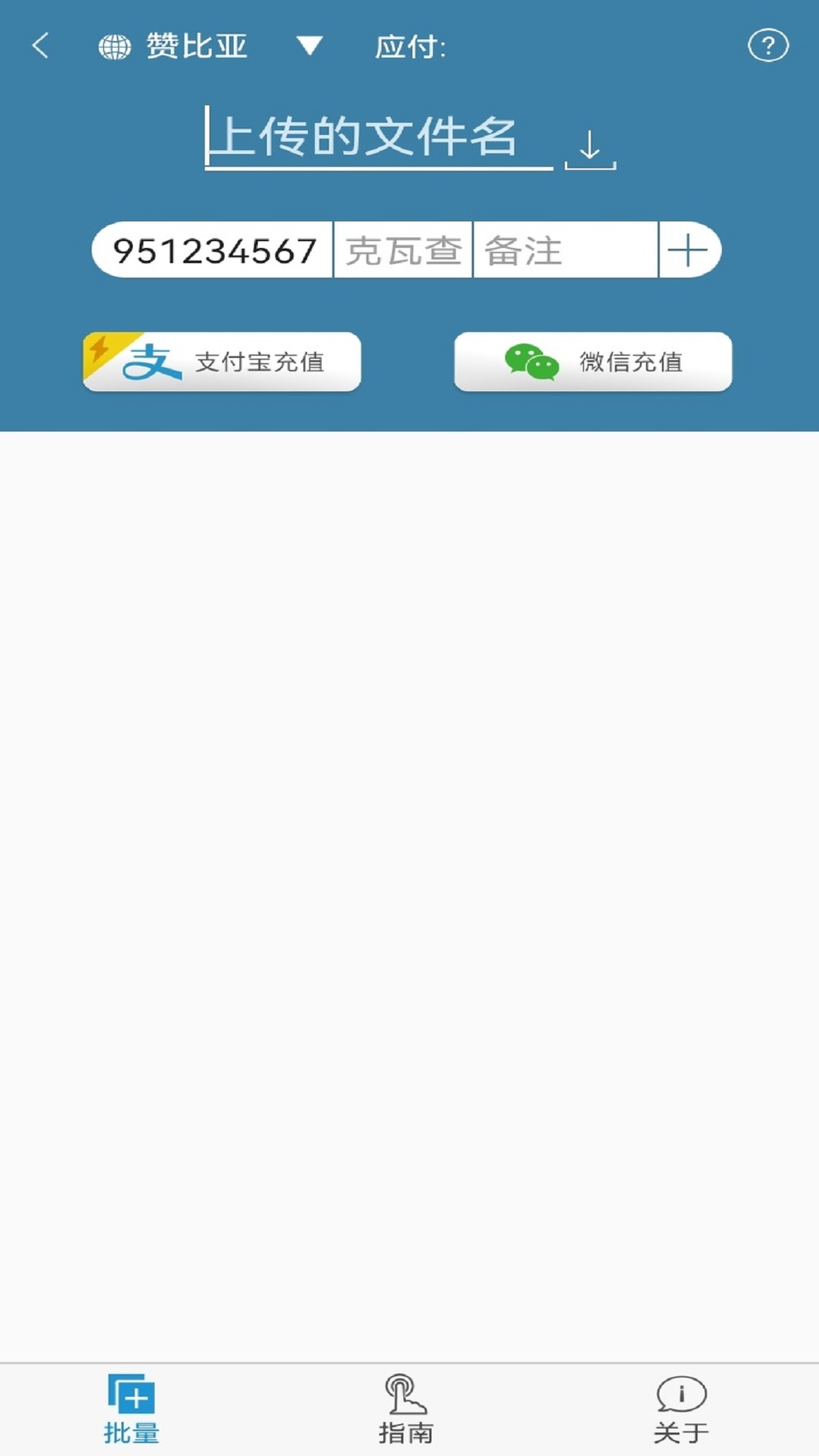Tap the 备注 remark input box
This screenshot has height=1456, width=819.
(565, 250)
